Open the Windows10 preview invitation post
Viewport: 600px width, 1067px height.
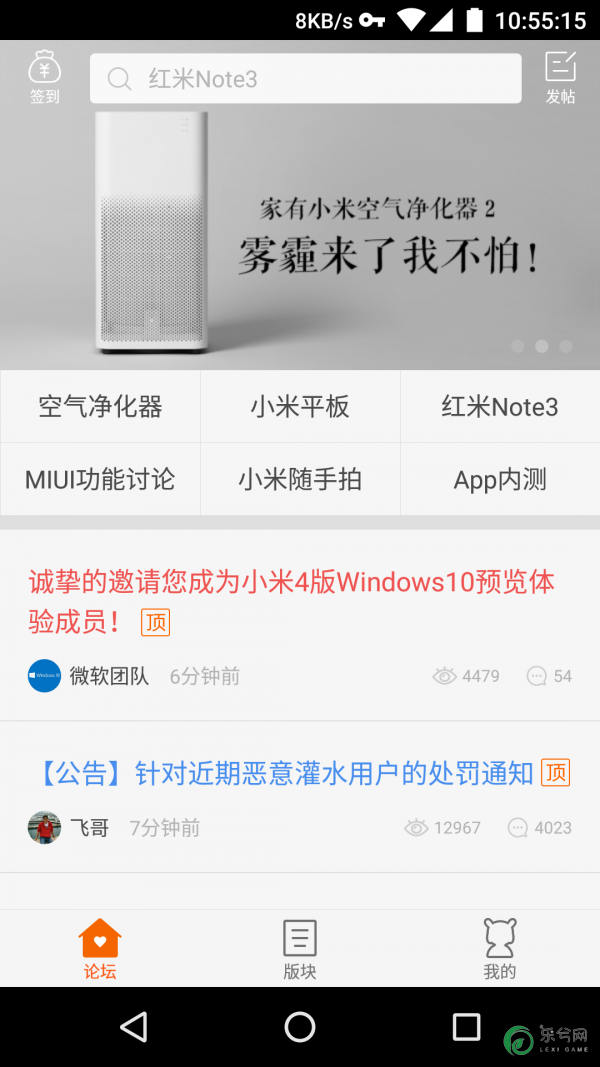[290, 601]
